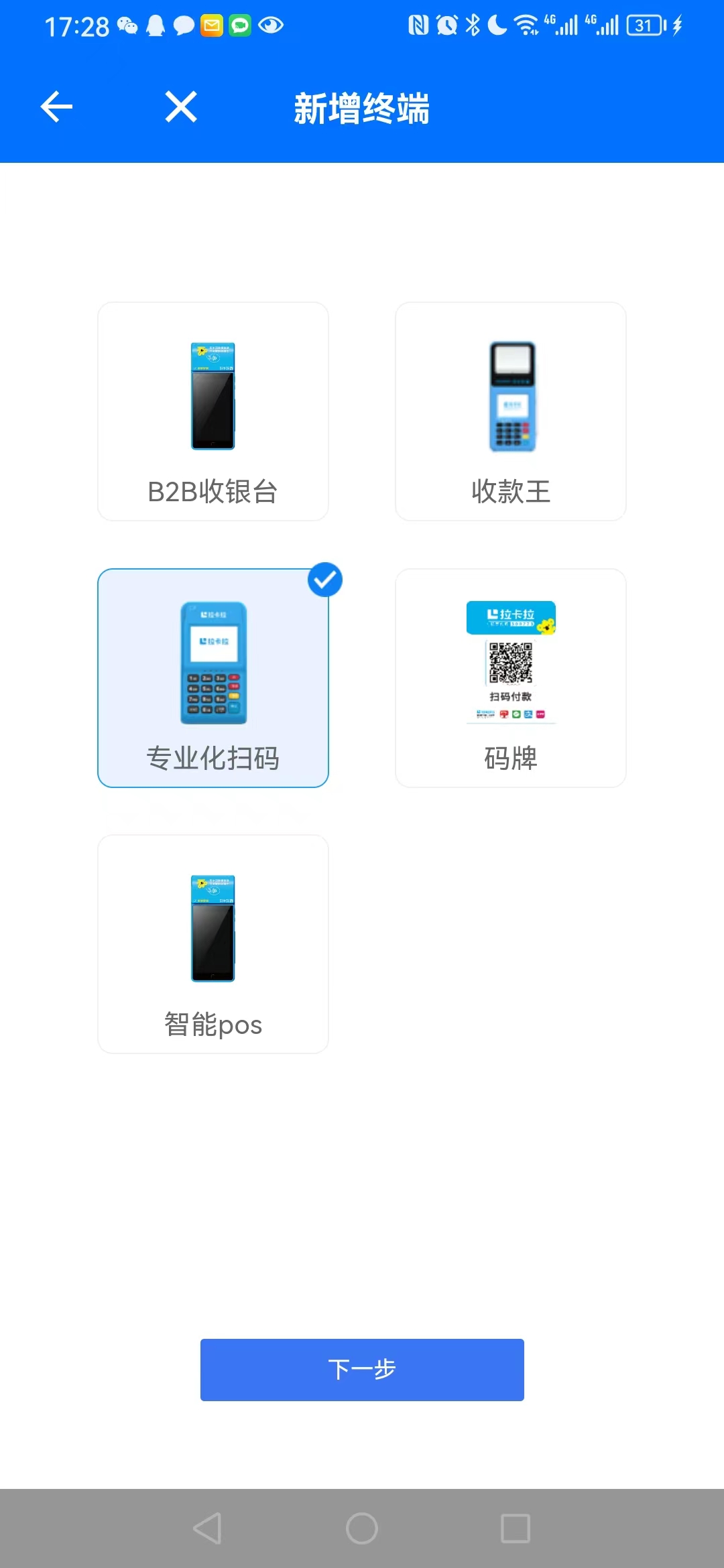Go back using the top-left arrow
Image resolution: width=724 pixels, height=1568 pixels.
[56, 107]
